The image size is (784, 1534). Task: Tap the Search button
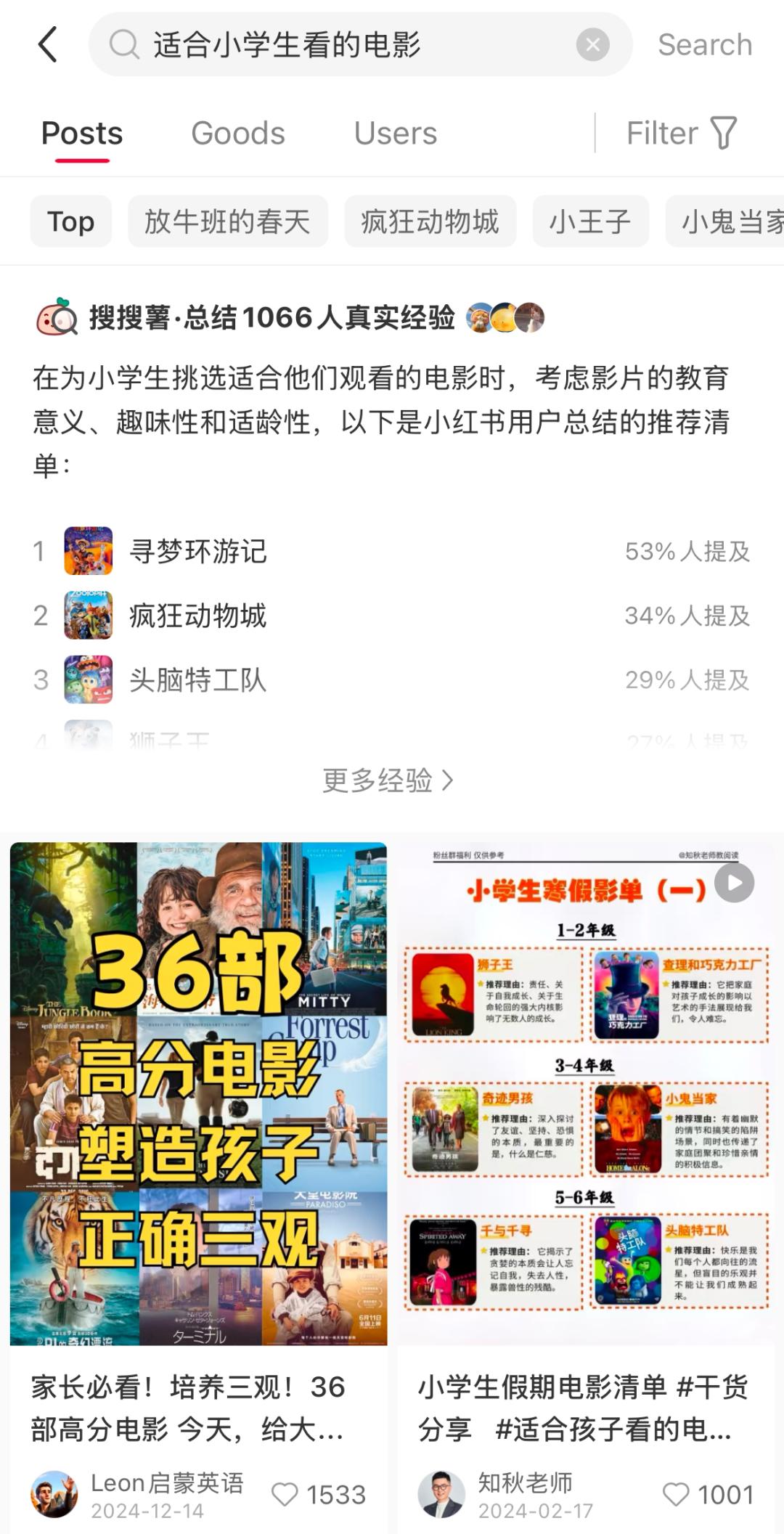tap(704, 45)
